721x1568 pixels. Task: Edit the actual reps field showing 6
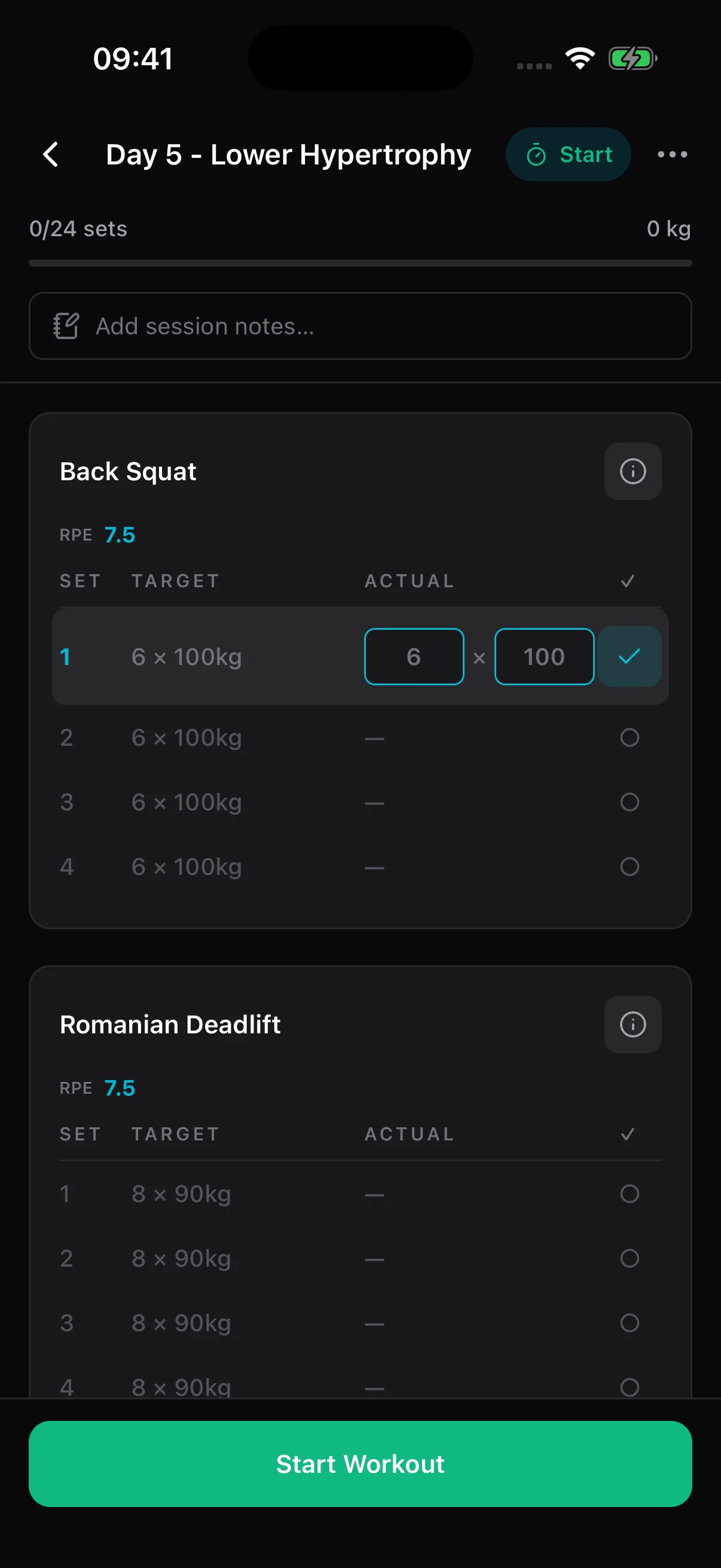pos(414,656)
